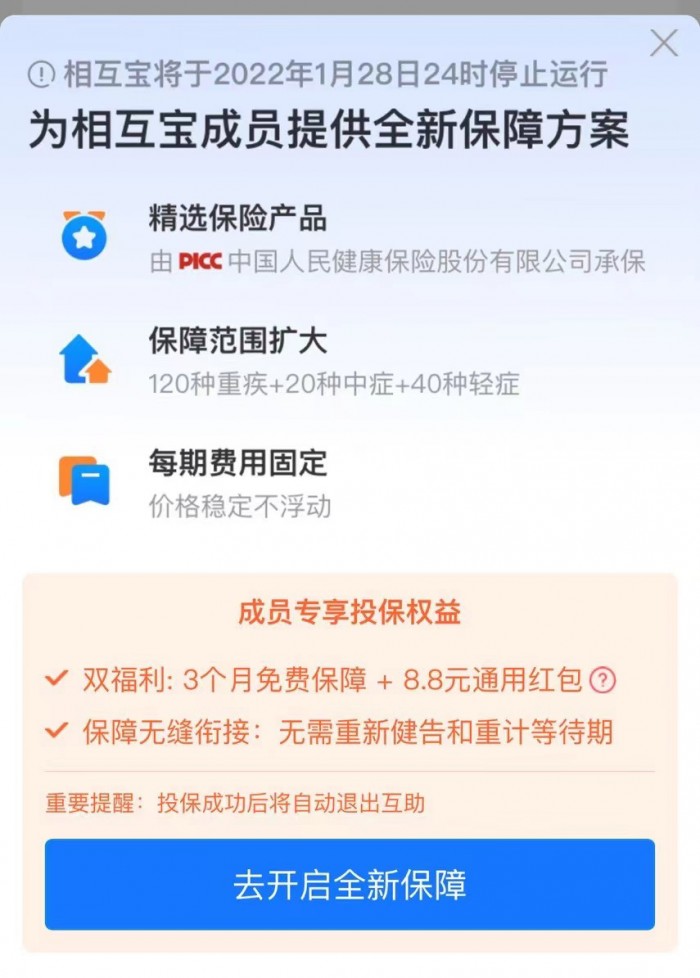
Task: Close the 相互宝 notice dialog
Action: 664,43
